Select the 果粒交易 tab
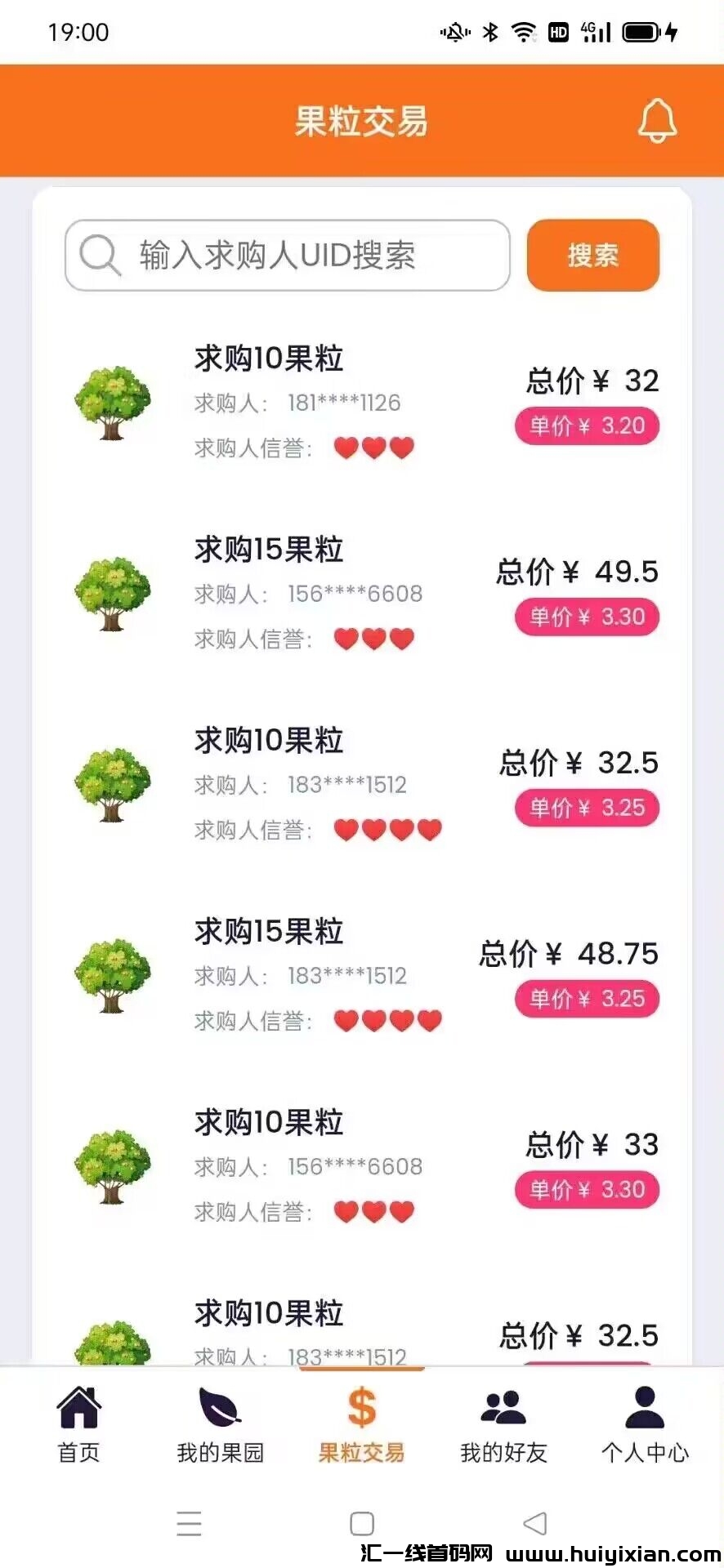 click(361, 1424)
